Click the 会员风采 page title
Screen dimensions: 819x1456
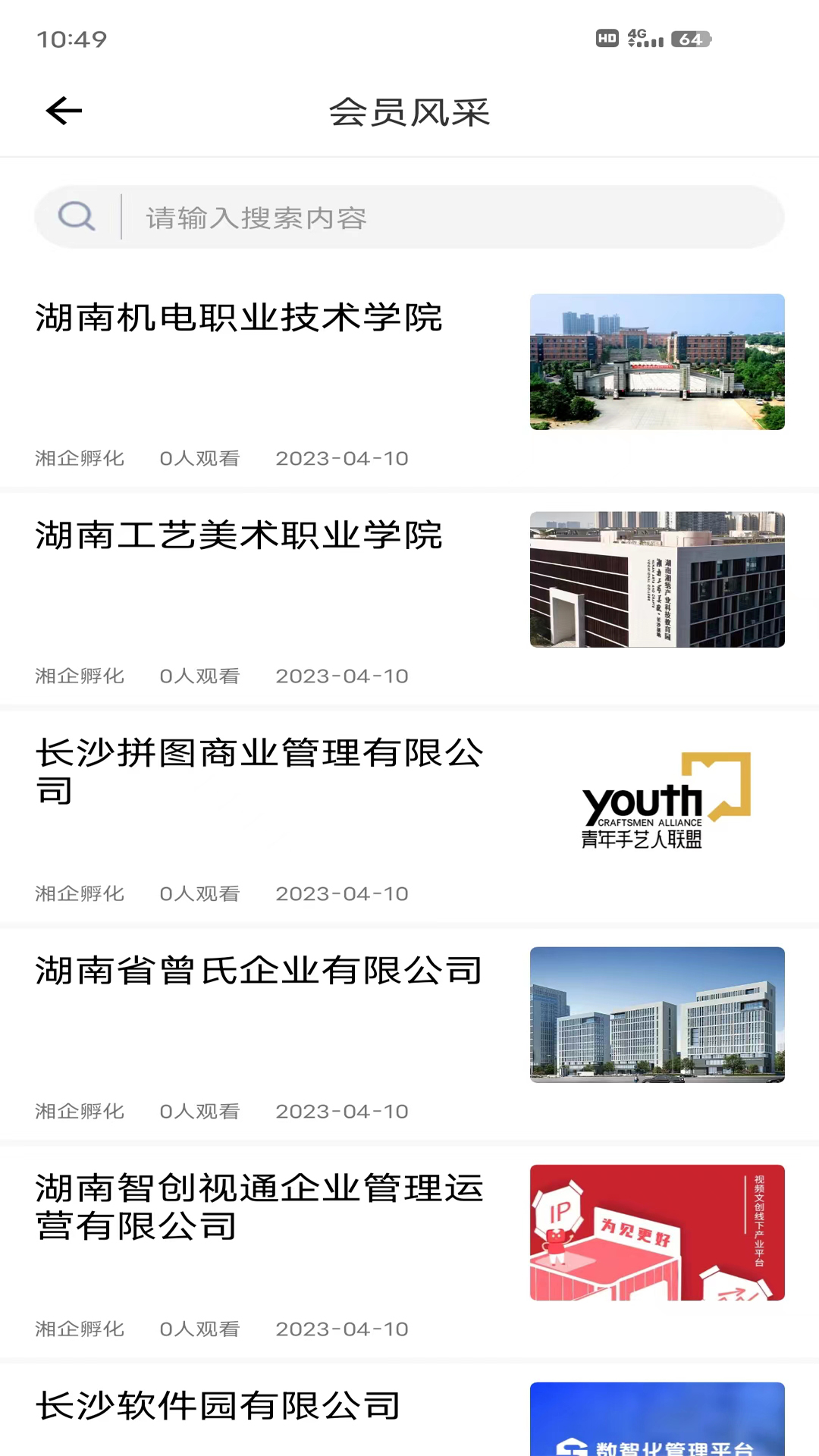[409, 112]
